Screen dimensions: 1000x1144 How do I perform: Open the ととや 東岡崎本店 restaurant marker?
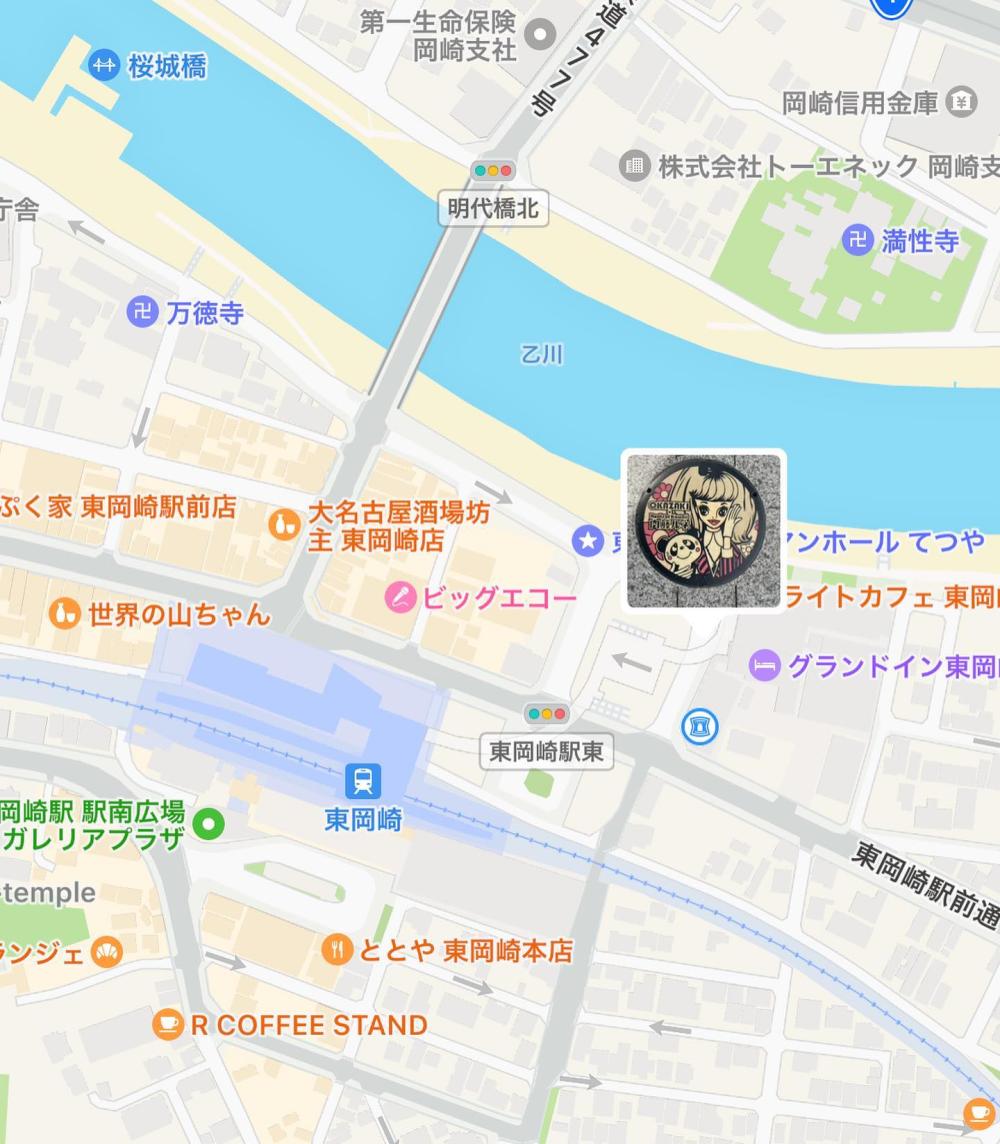click(338, 949)
